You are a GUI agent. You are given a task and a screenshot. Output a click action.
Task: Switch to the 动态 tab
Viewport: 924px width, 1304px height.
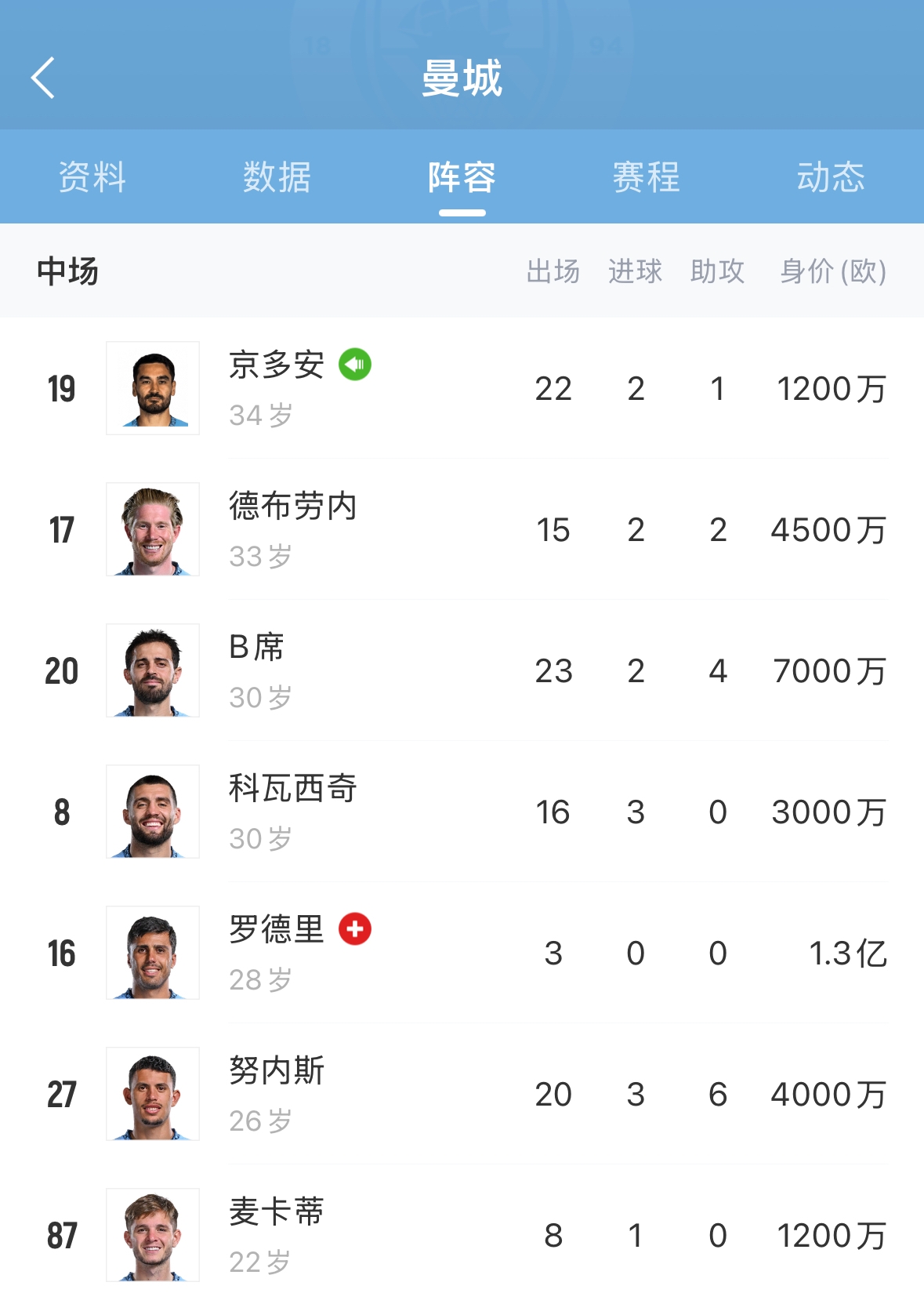(x=831, y=177)
